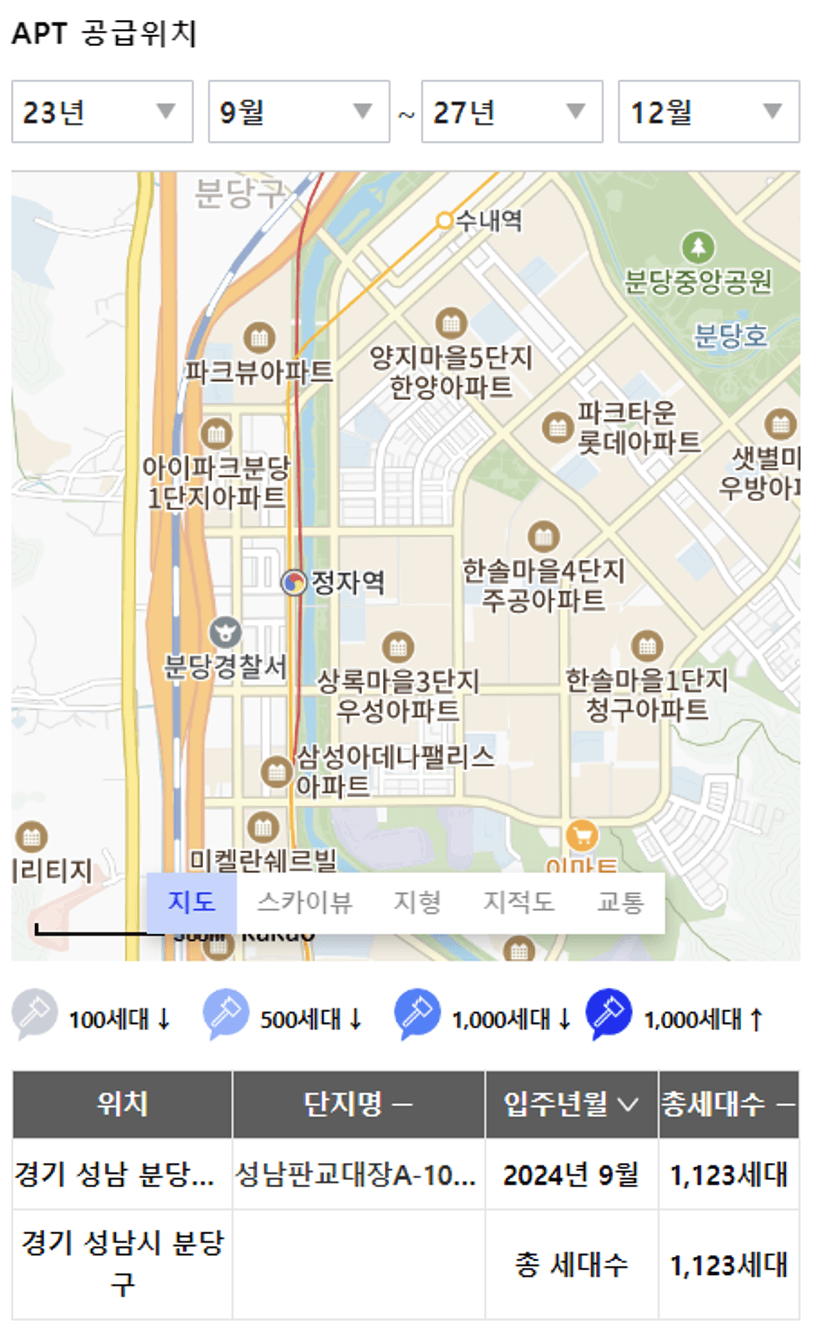This screenshot has width=827, height=1331.
Task: Open the 성남판교대장A-10 complex row
Action: click(x=406, y=1174)
